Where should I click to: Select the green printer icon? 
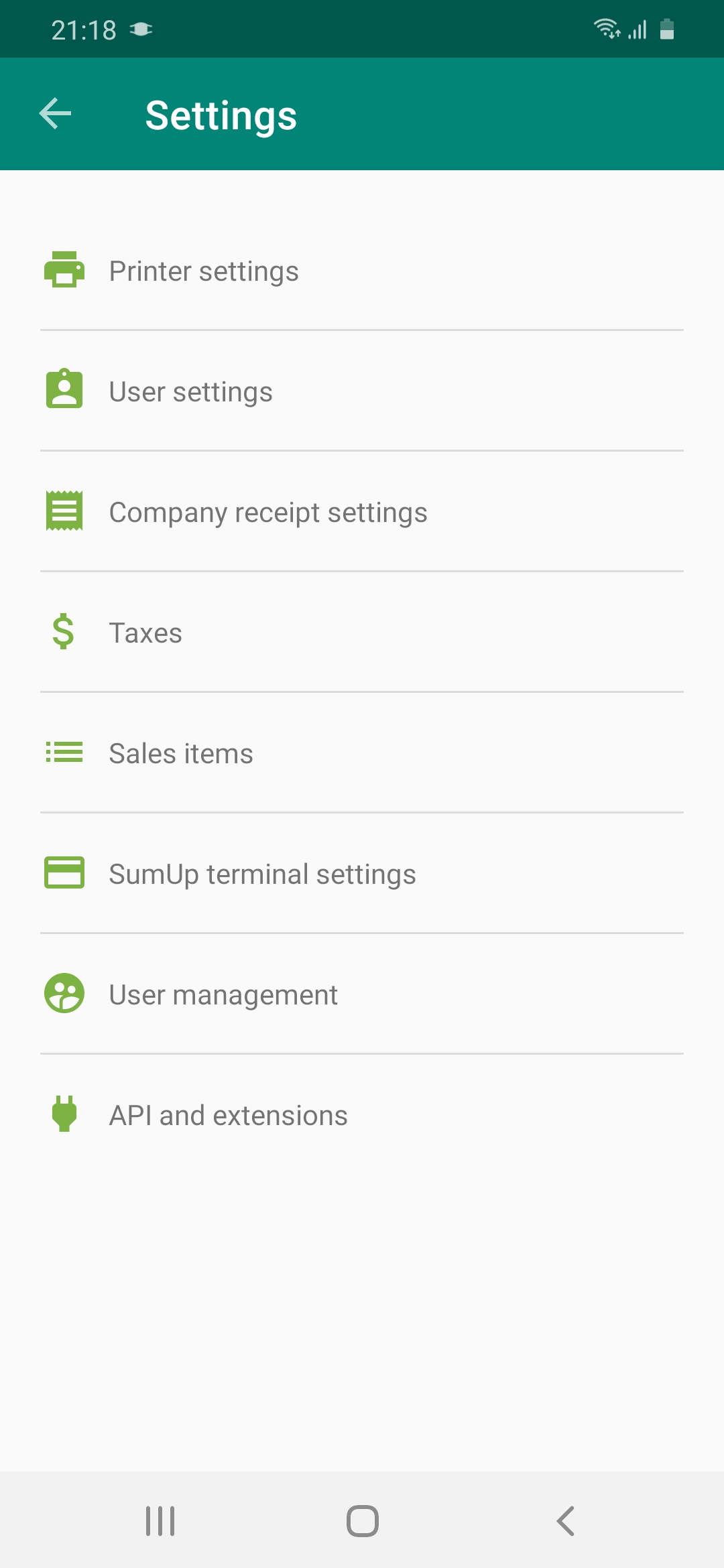pyautogui.click(x=64, y=271)
